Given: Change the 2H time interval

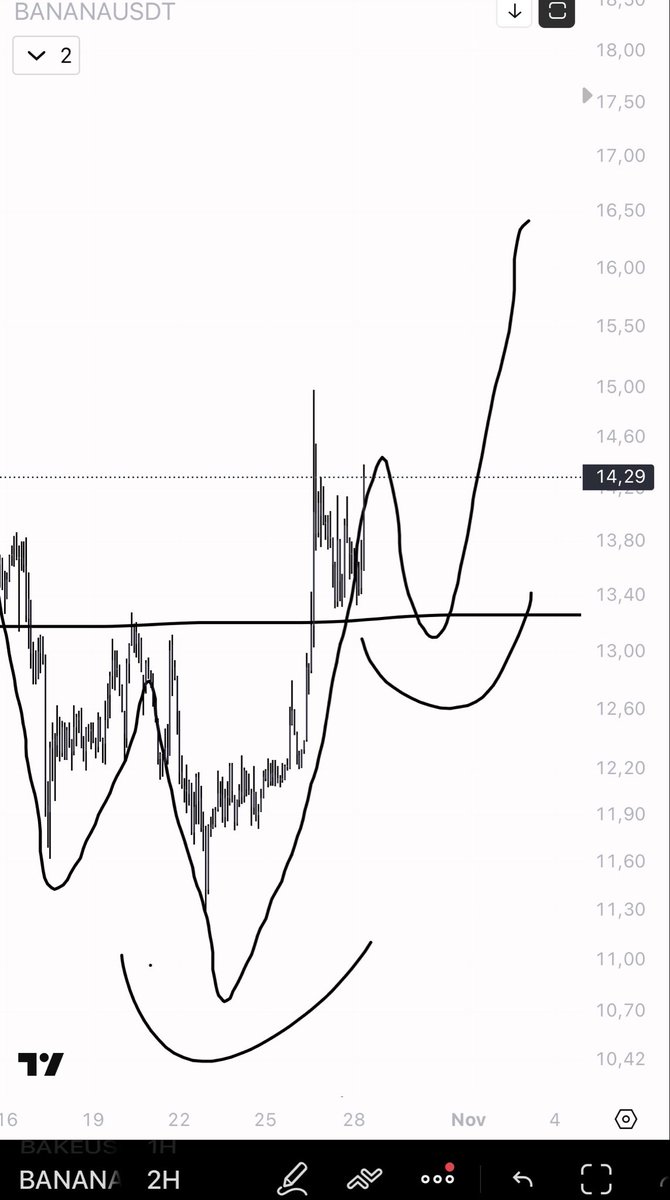Looking at the screenshot, I should point(163,1179).
